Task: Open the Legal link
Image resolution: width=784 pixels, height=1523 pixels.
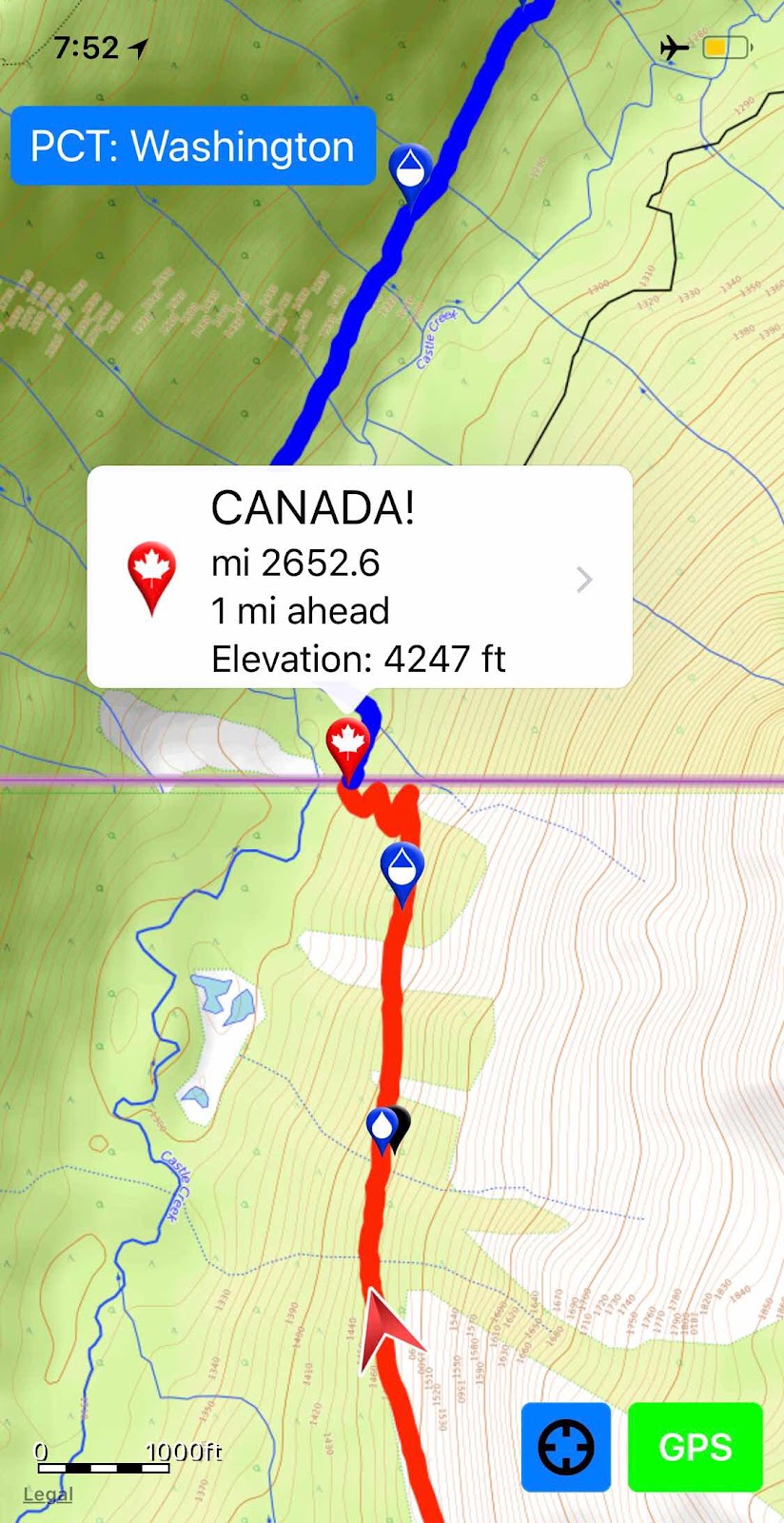Action: [x=48, y=1493]
